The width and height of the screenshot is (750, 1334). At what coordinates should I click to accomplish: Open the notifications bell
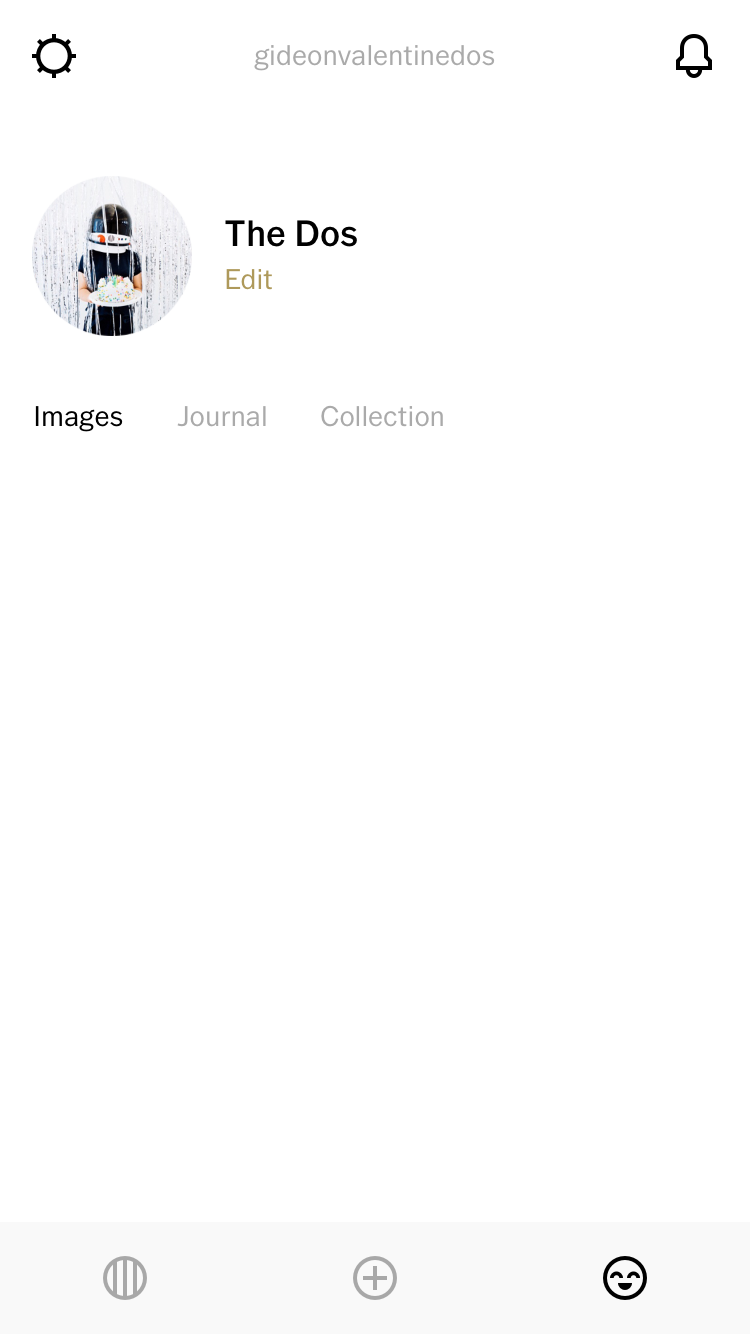coord(694,56)
